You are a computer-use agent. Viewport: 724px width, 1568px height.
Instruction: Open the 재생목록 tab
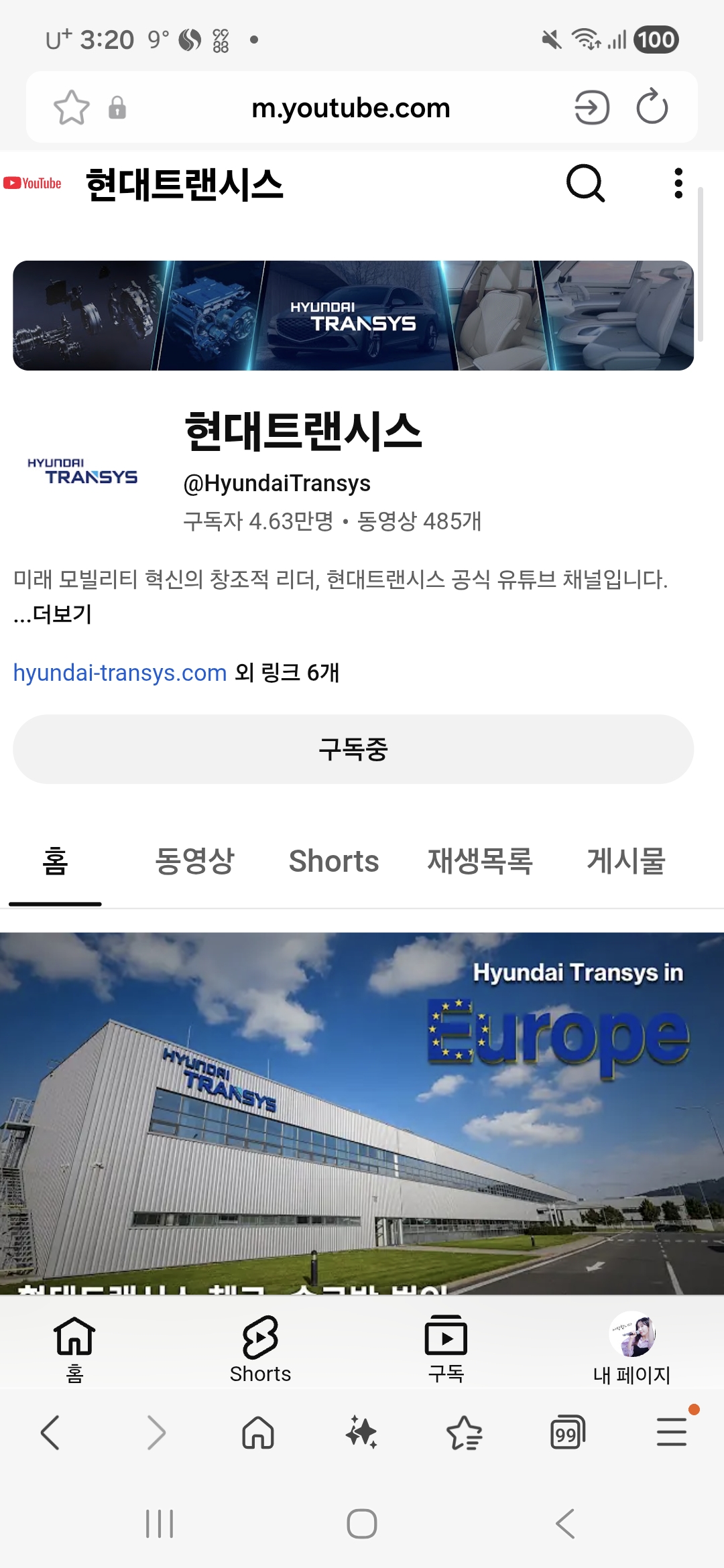480,861
